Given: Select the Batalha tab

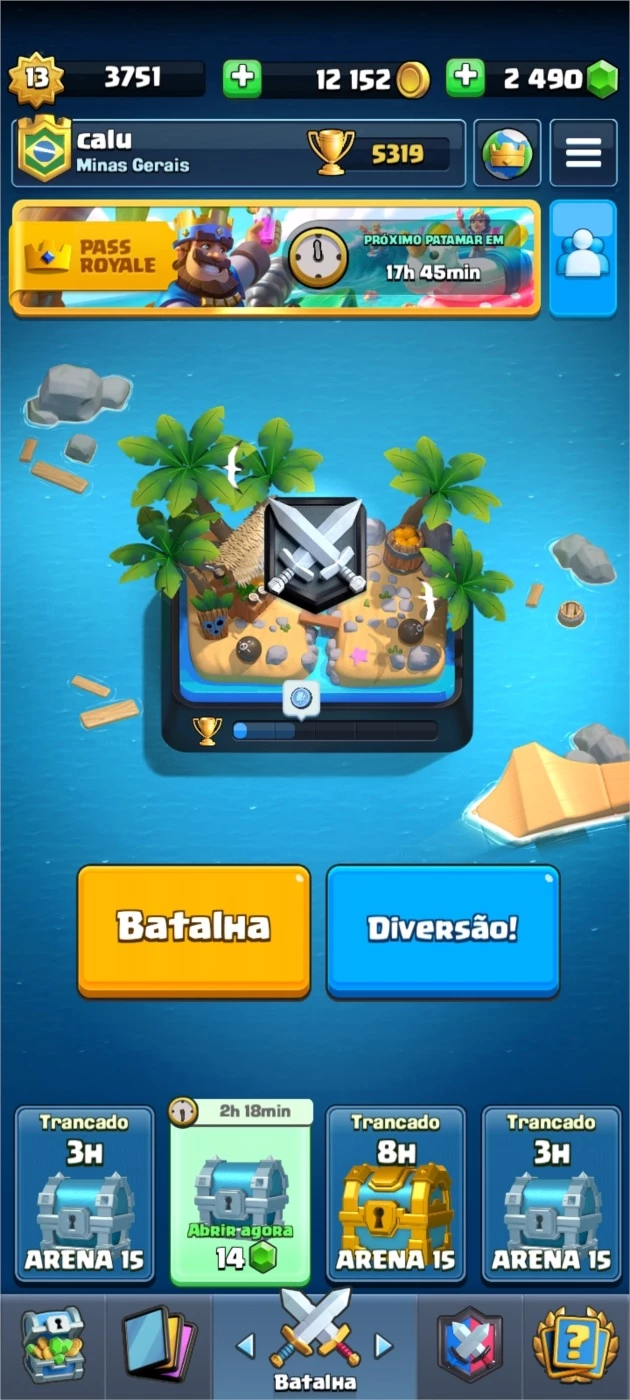Looking at the screenshot, I should tap(315, 1345).
